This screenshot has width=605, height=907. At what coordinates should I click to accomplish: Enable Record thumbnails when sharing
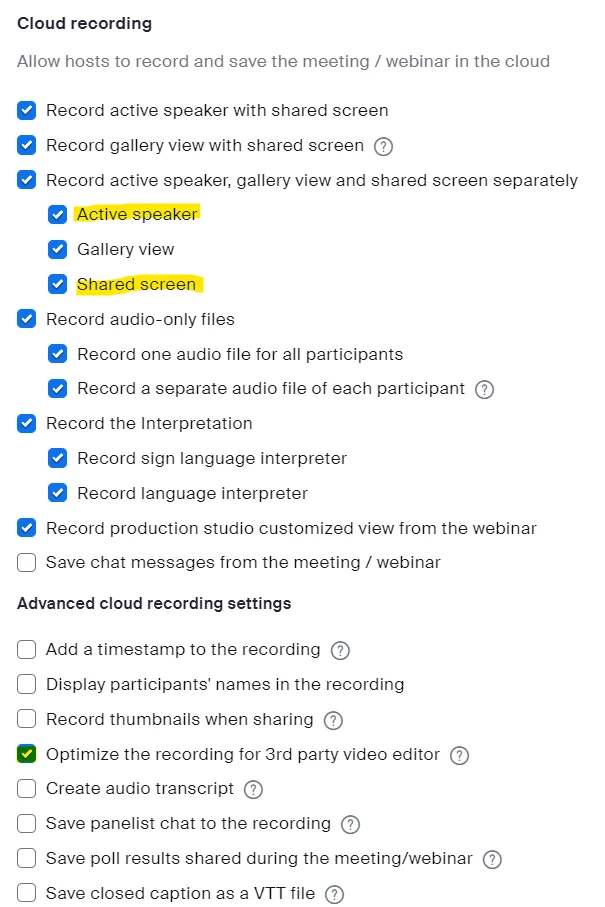[27, 720]
